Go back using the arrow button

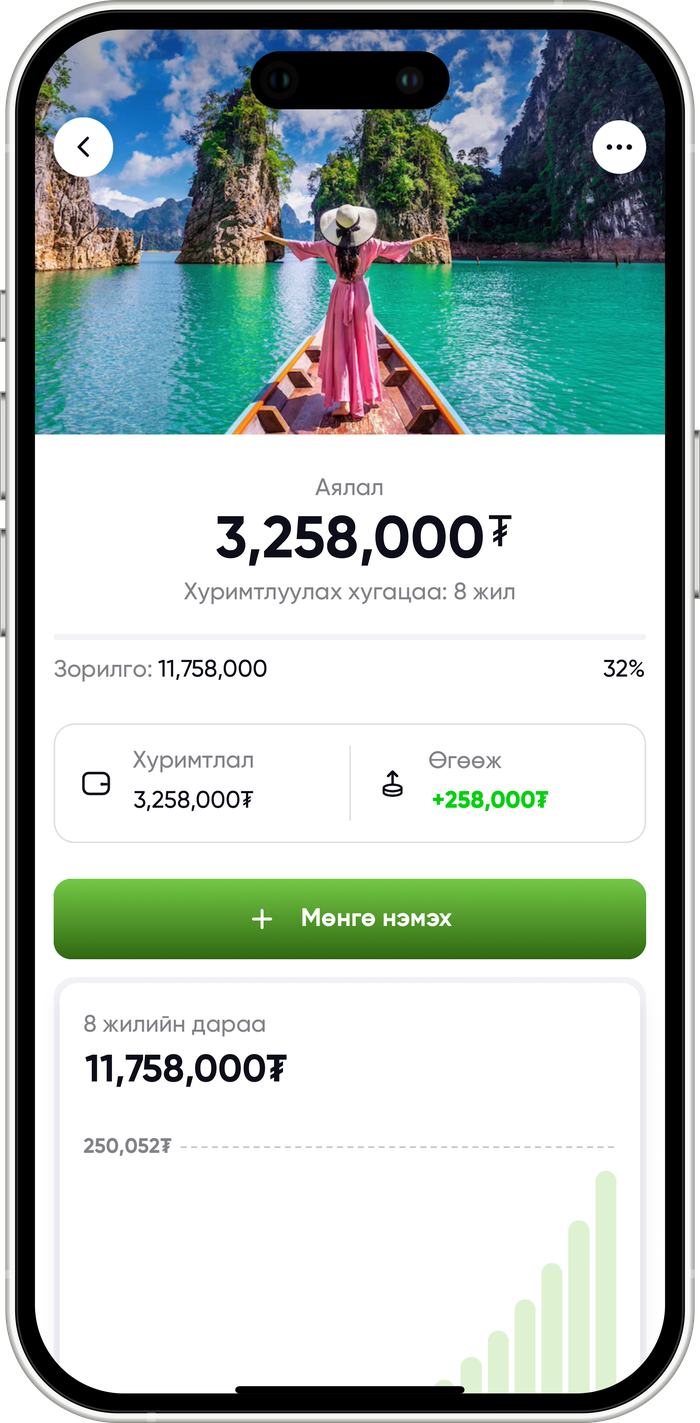tap(83, 147)
